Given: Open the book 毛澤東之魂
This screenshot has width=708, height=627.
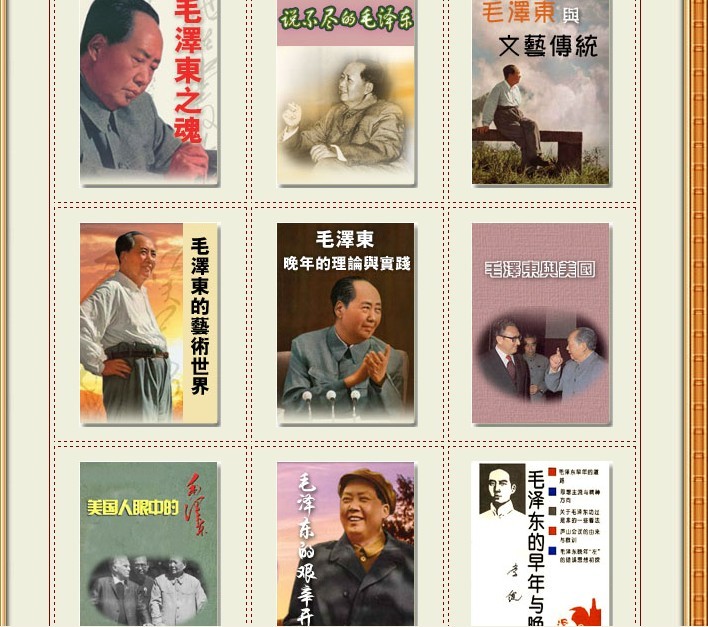Looking at the screenshot, I should point(148,92).
